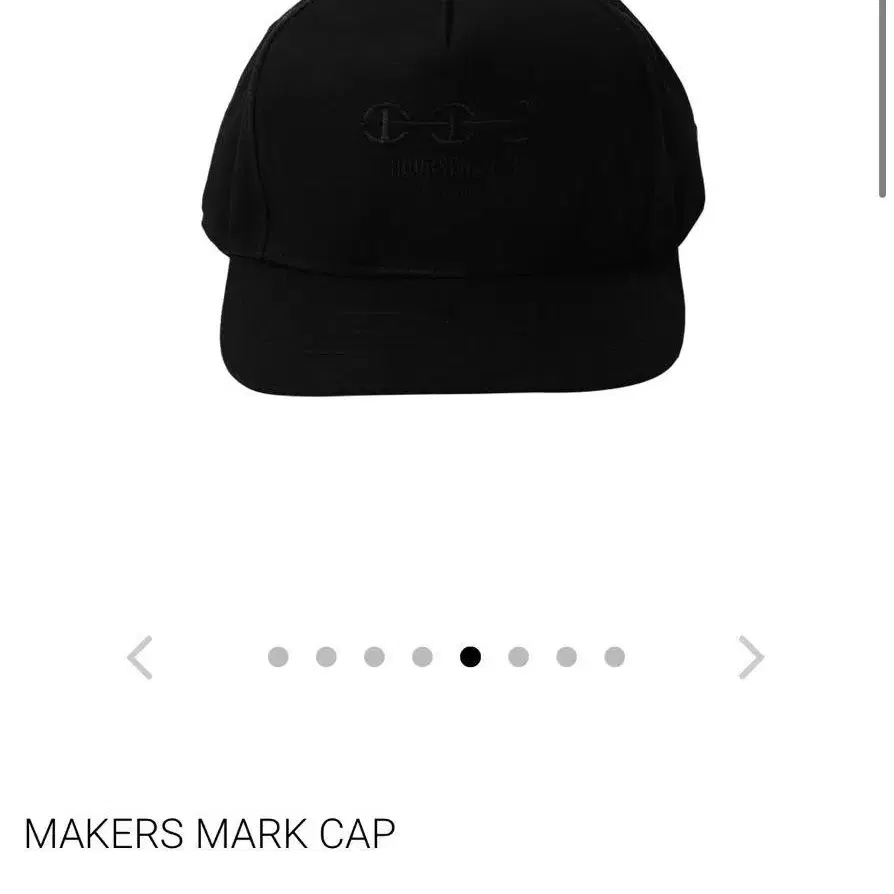Select the fourth carousel dot
Viewport: 894px width, 894px height.
click(422, 657)
